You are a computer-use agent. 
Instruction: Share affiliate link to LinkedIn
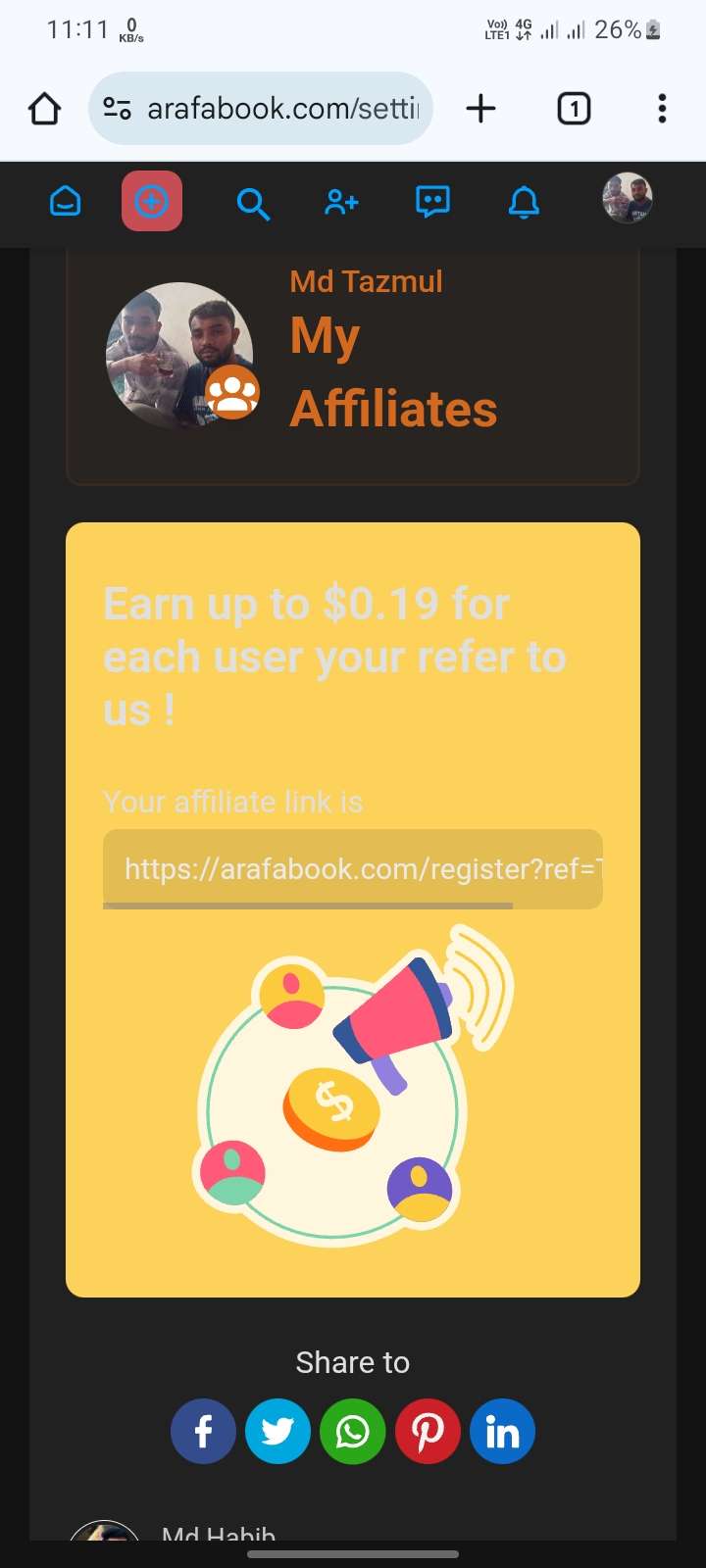click(502, 1432)
